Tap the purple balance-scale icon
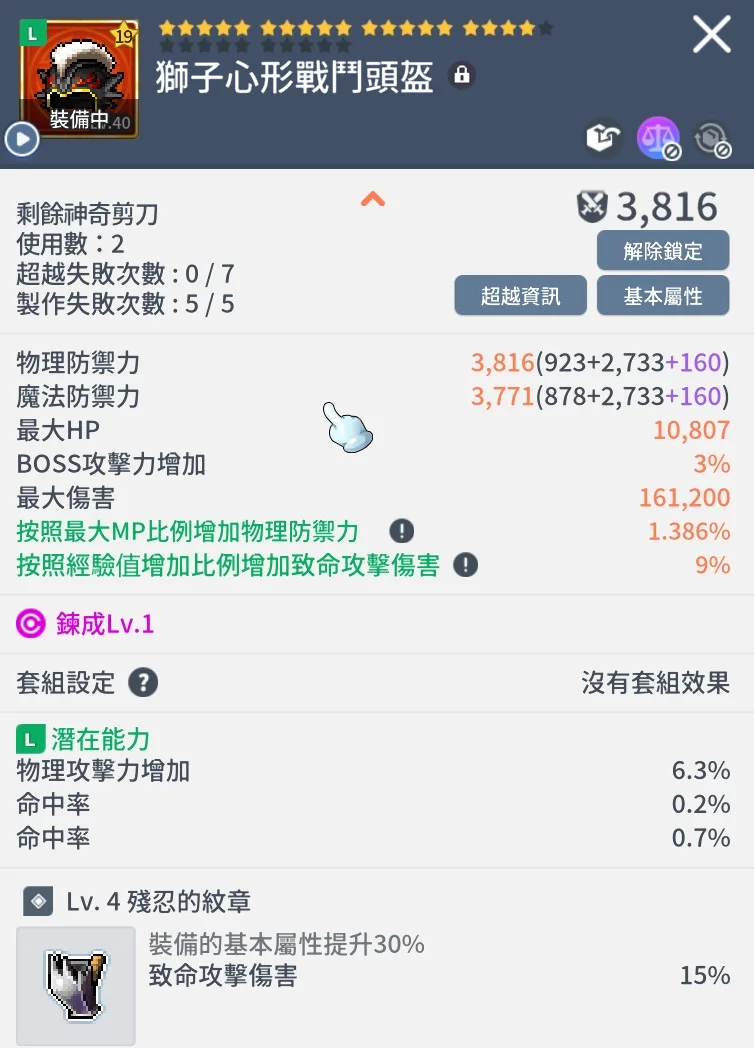Image resolution: width=754 pixels, height=1048 pixels. pos(657,139)
